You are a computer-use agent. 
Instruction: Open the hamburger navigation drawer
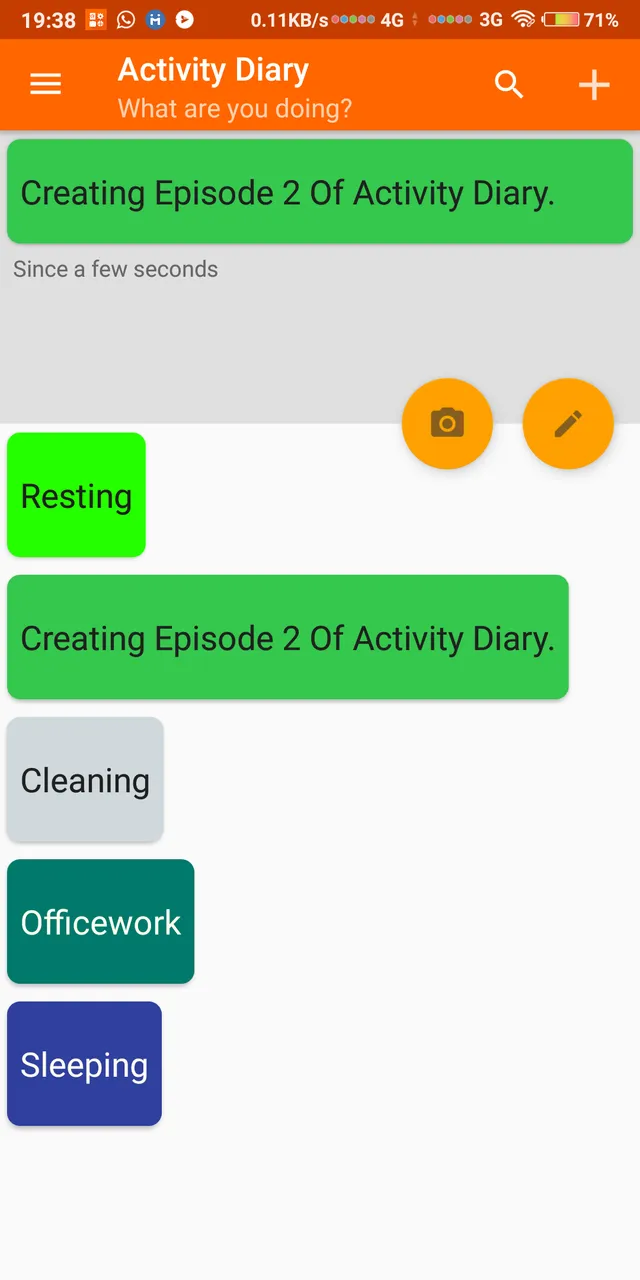click(46, 85)
